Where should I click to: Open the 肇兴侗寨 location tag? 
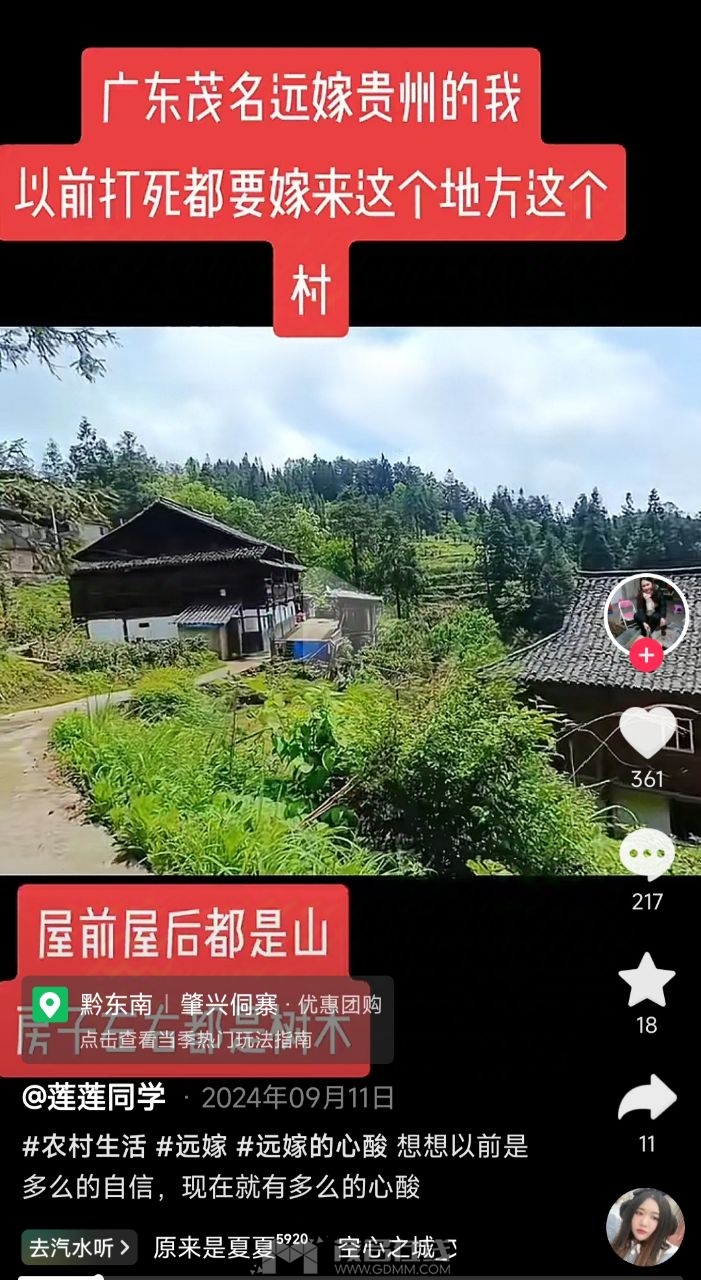coord(230,1004)
